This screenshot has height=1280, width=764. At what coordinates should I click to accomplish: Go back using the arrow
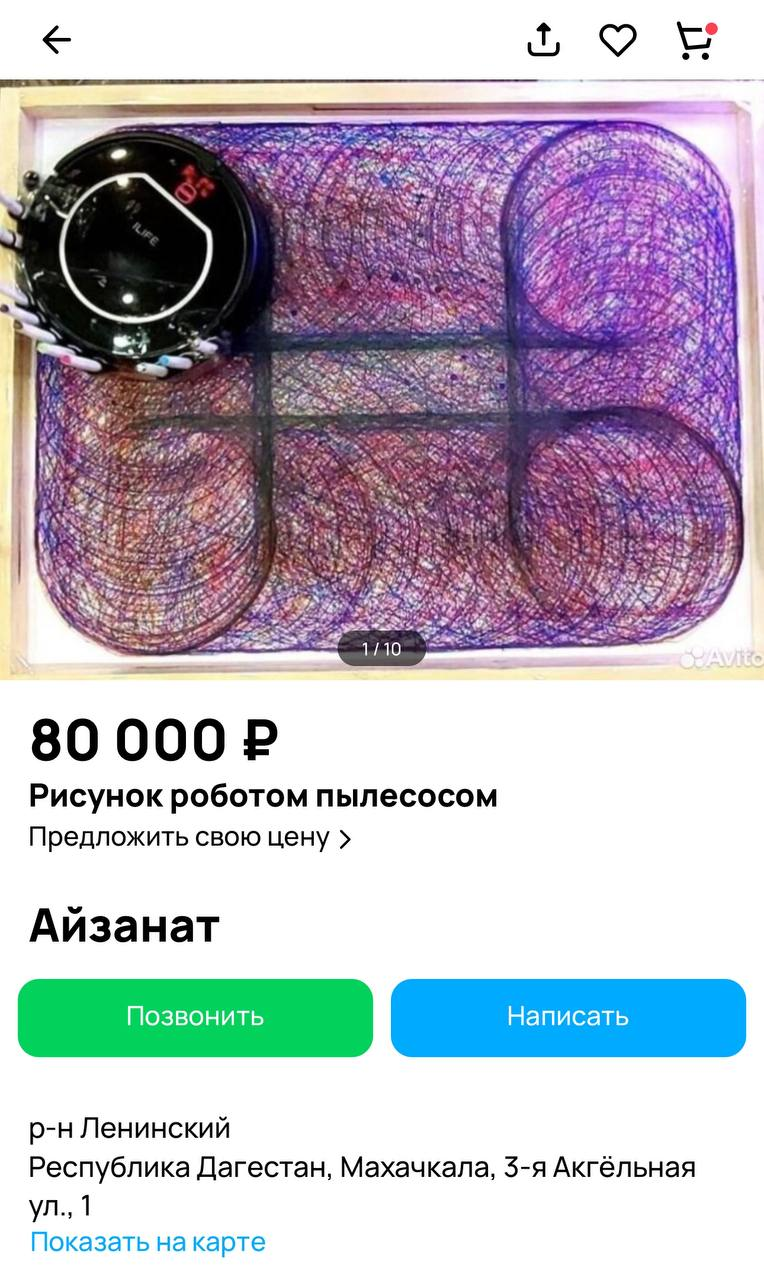coord(56,40)
